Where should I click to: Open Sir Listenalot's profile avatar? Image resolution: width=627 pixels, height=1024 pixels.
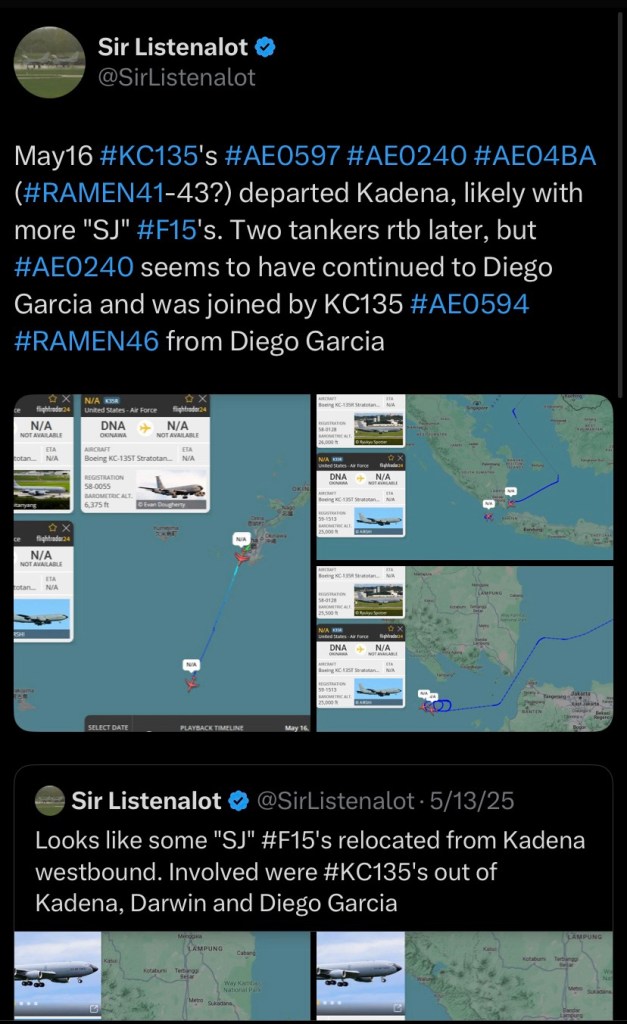(x=49, y=62)
